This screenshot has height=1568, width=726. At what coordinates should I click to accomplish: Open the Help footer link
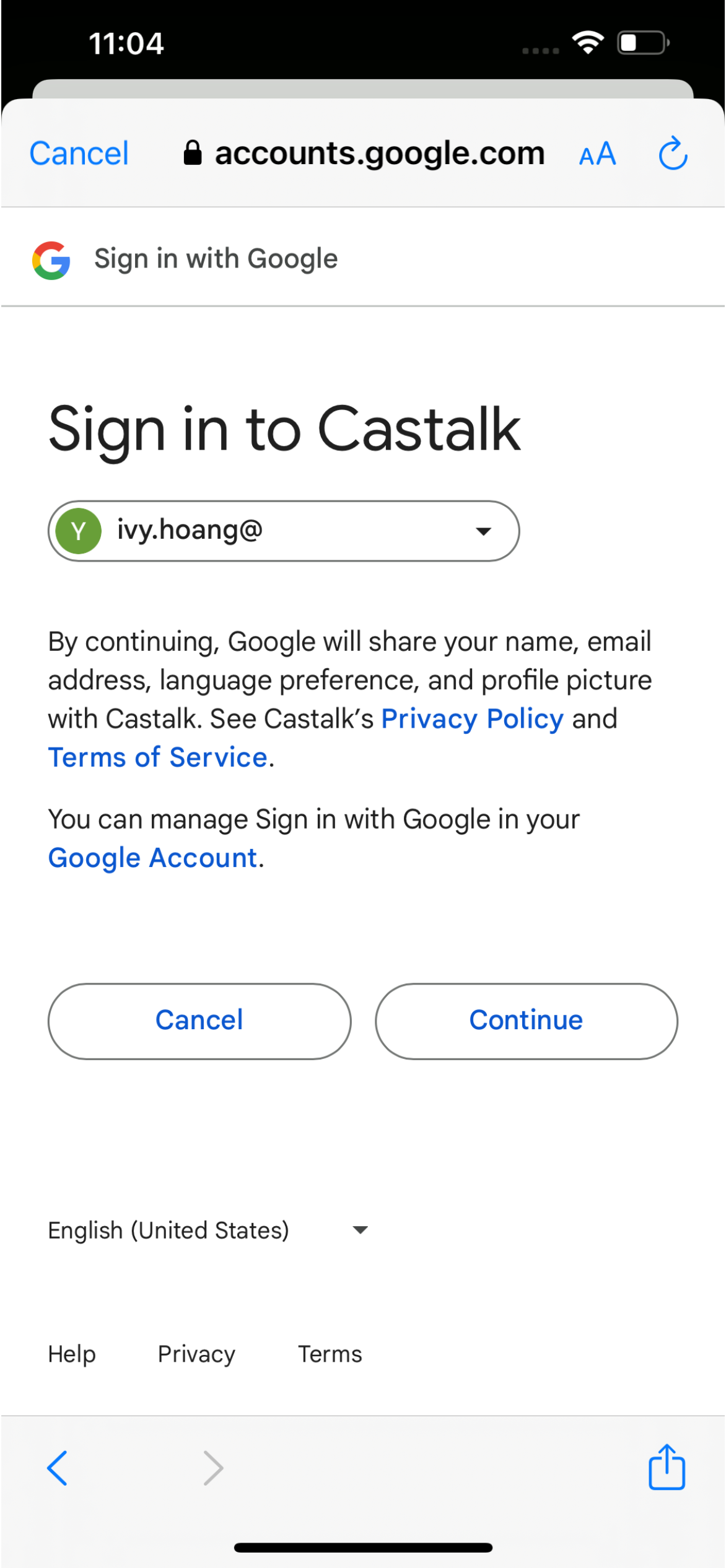point(72,1354)
